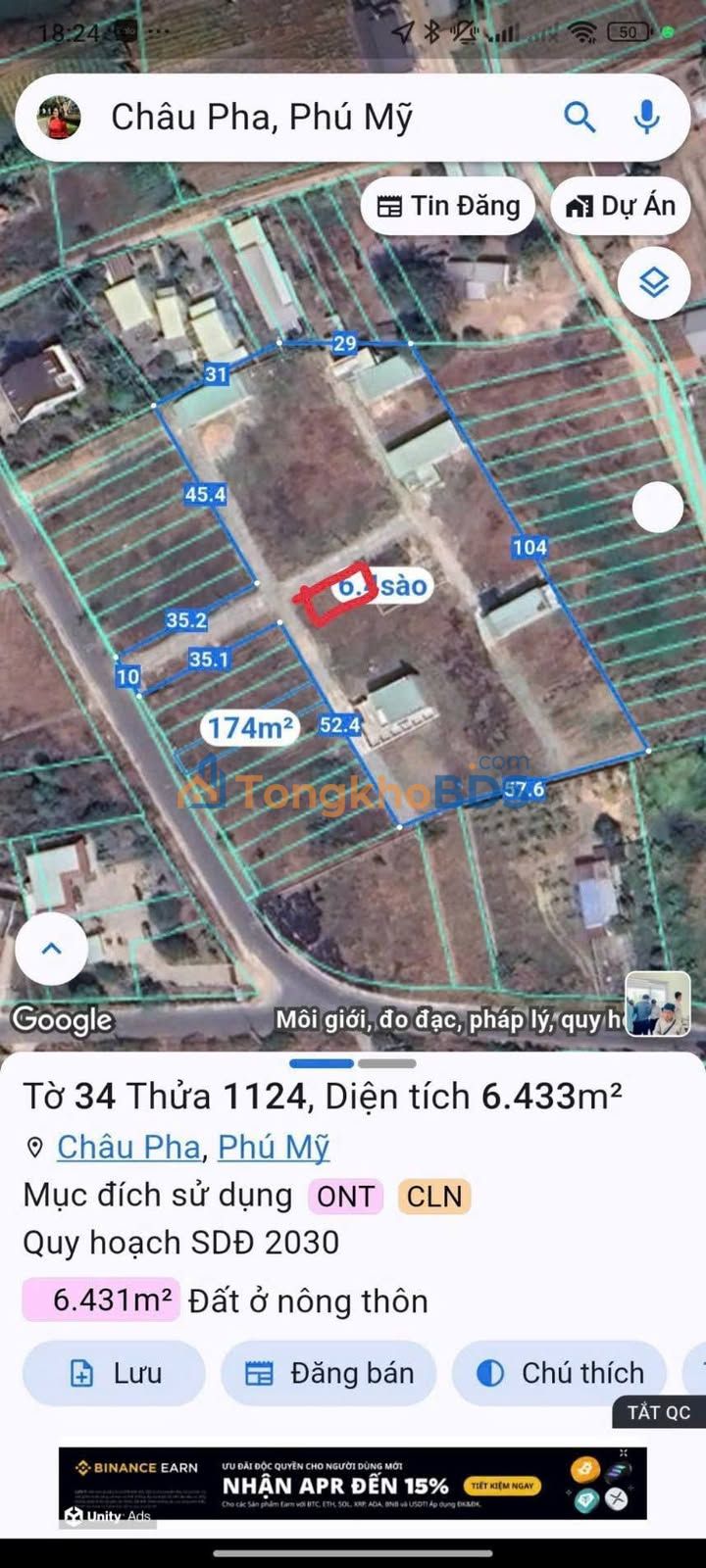This screenshot has width=706, height=1568.
Task: Tap the magnifier search icon
Action: pyautogui.click(x=580, y=118)
